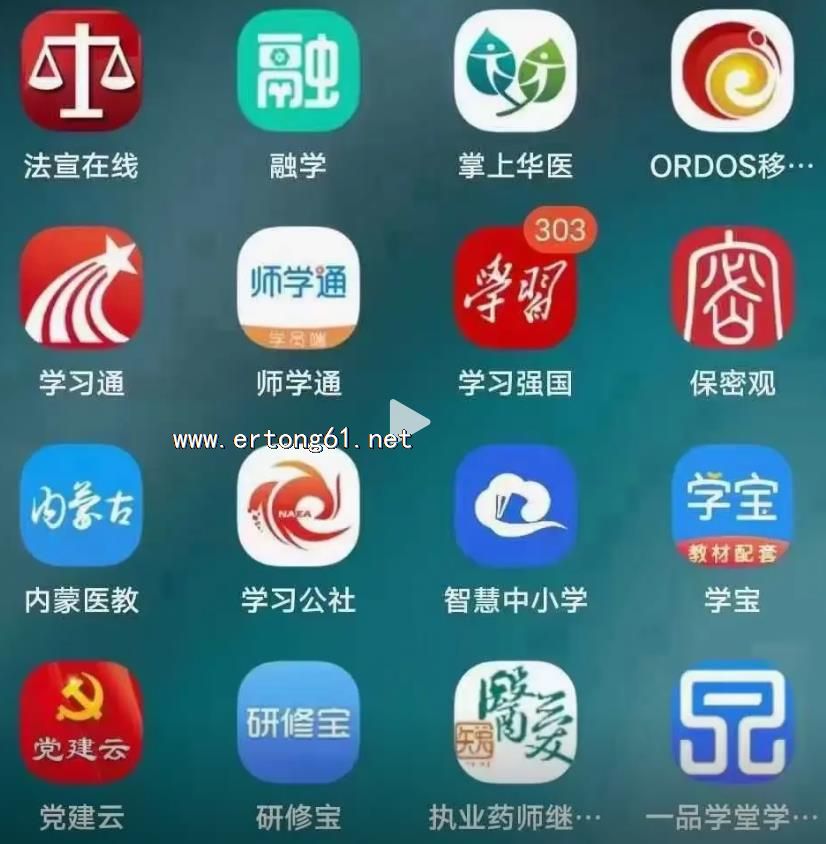This screenshot has width=826, height=844.
Task: Open the 执业药师继… app
Action: coord(515,722)
